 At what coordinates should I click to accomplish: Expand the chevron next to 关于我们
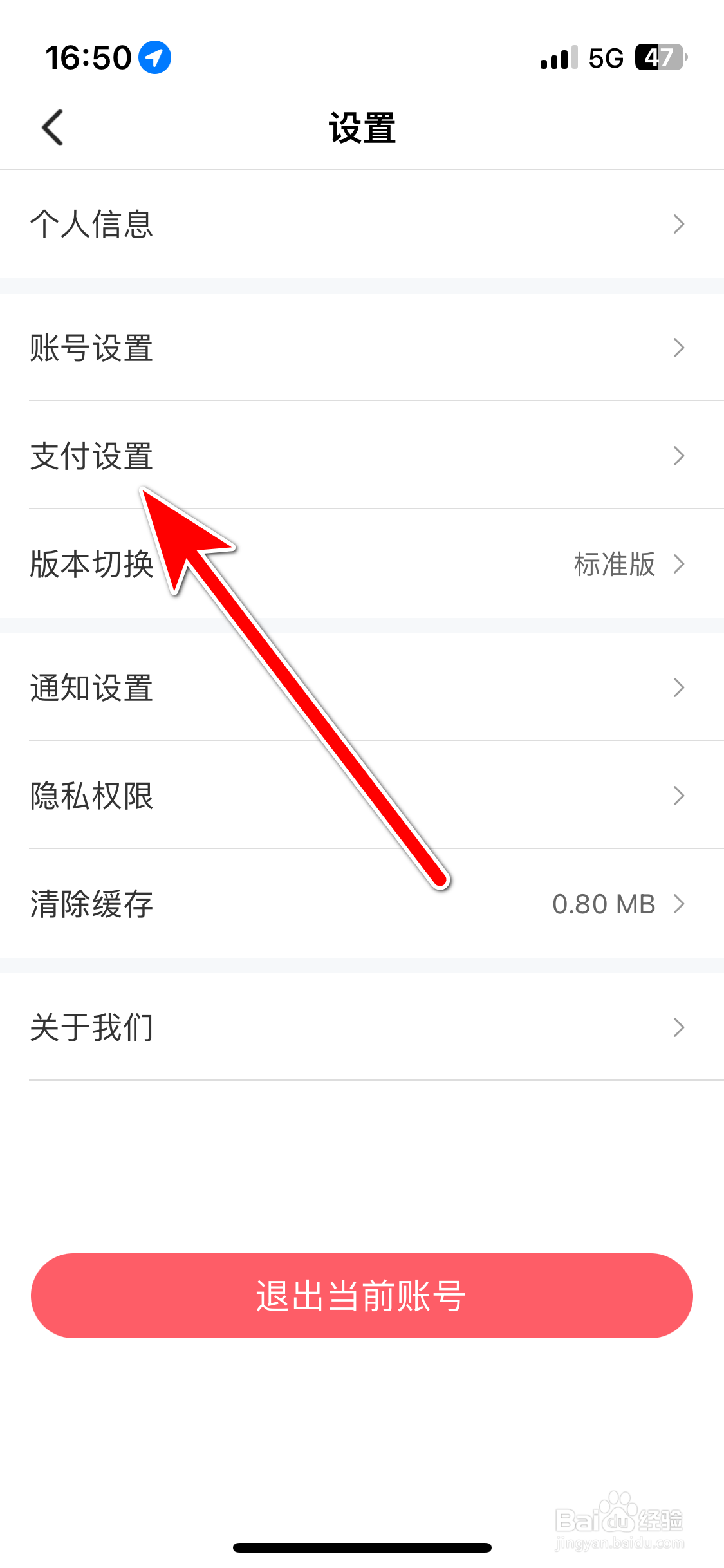pos(679,1027)
